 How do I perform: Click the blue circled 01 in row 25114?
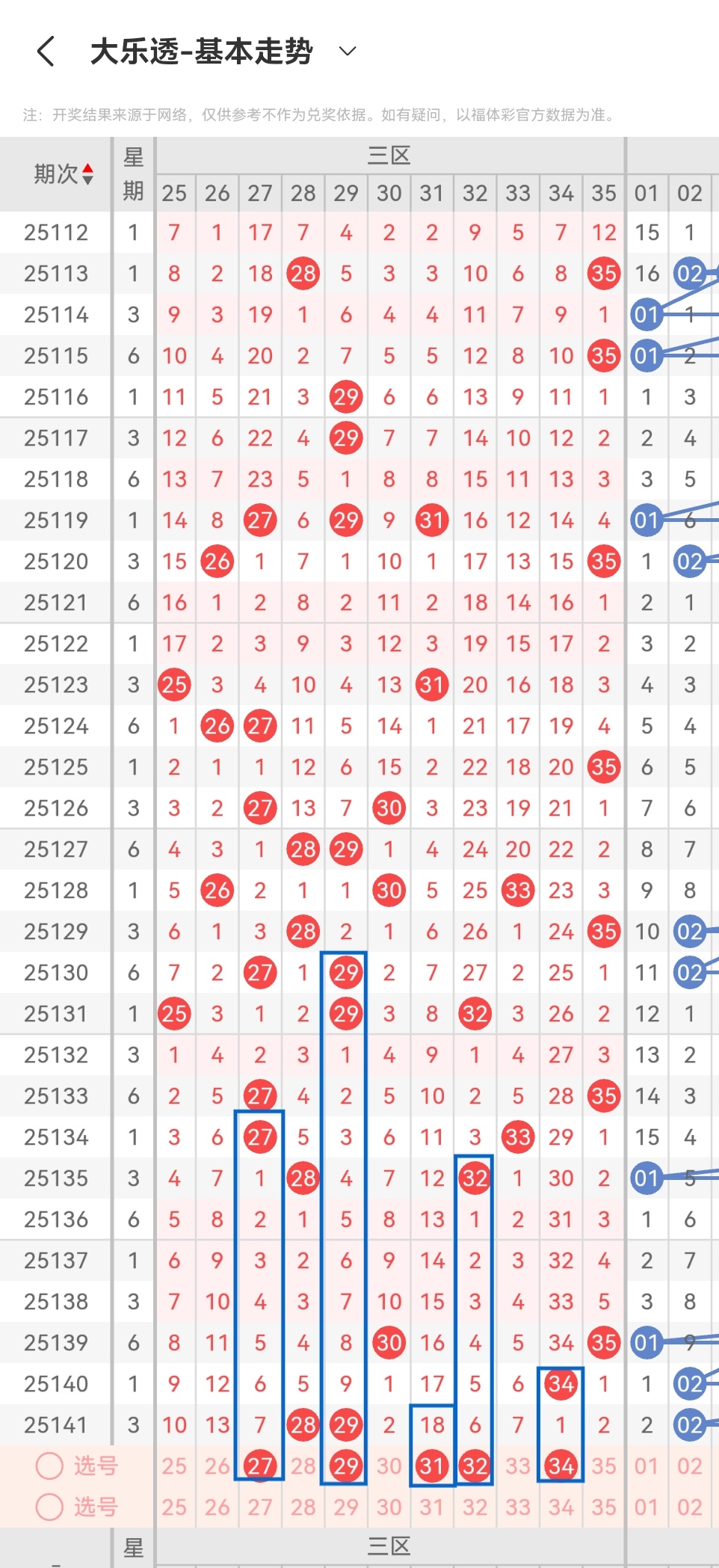(647, 315)
